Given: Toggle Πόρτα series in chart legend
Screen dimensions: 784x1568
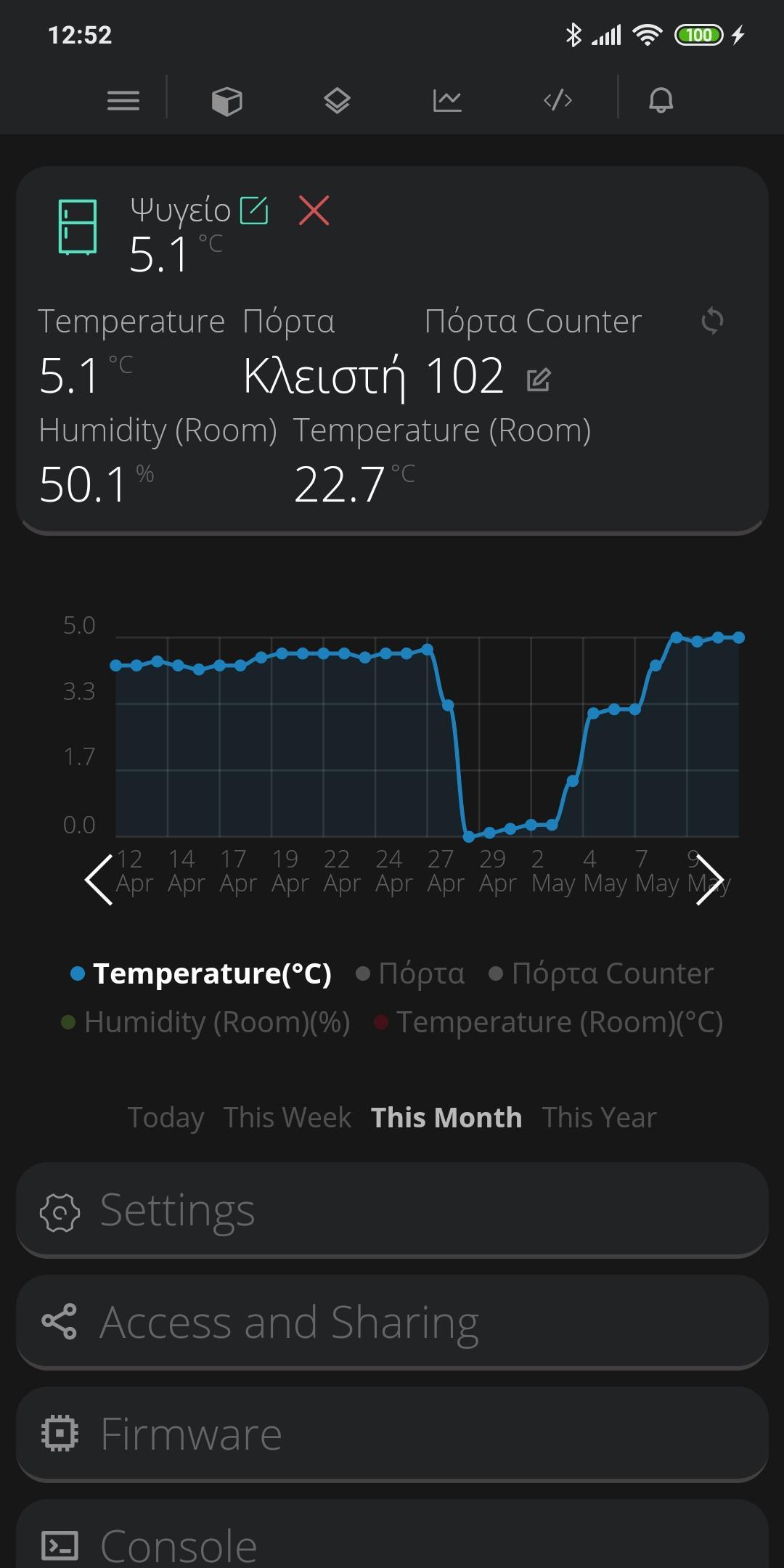Looking at the screenshot, I should tap(410, 973).
